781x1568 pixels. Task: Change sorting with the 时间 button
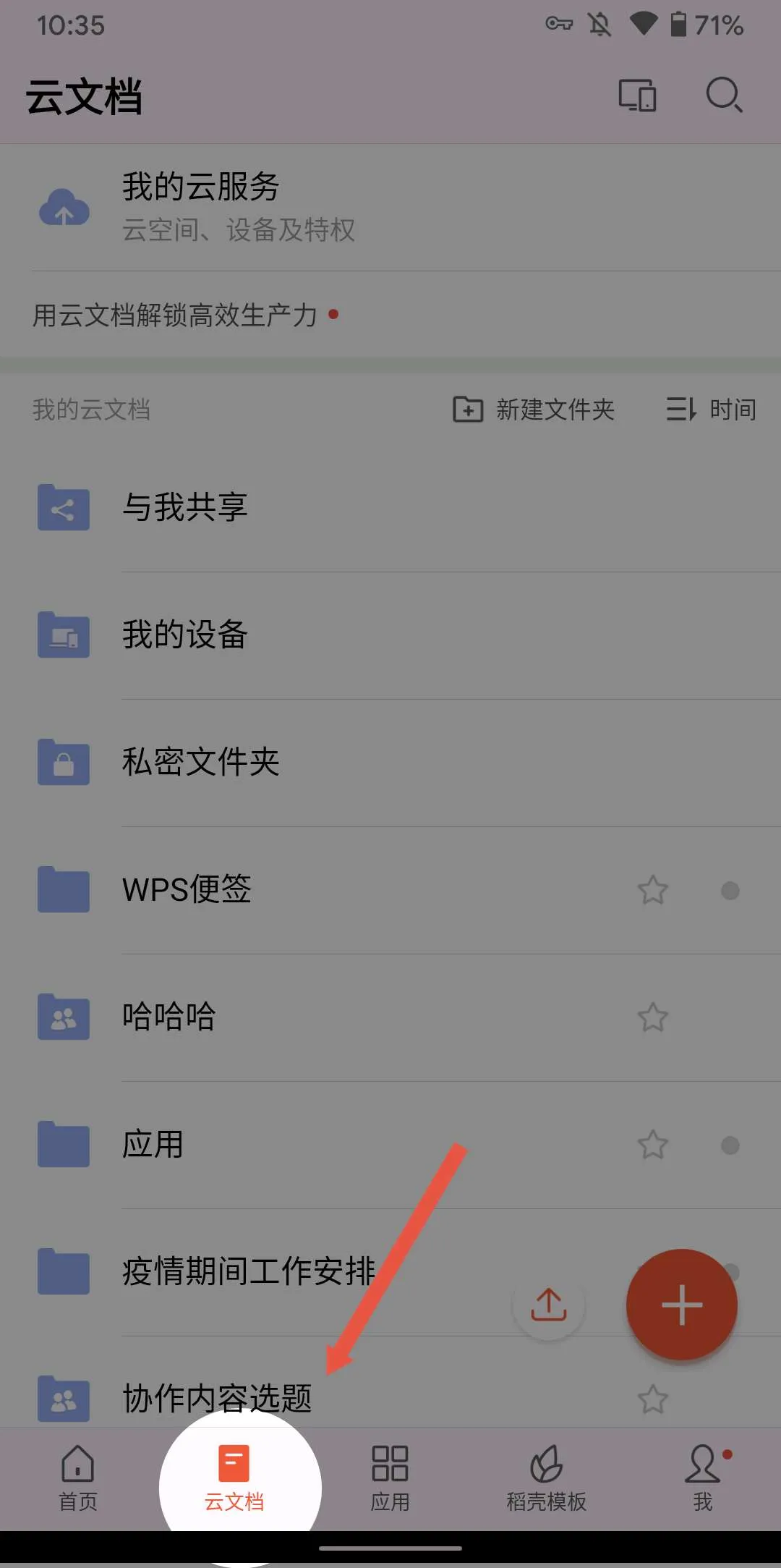(711, 410)
